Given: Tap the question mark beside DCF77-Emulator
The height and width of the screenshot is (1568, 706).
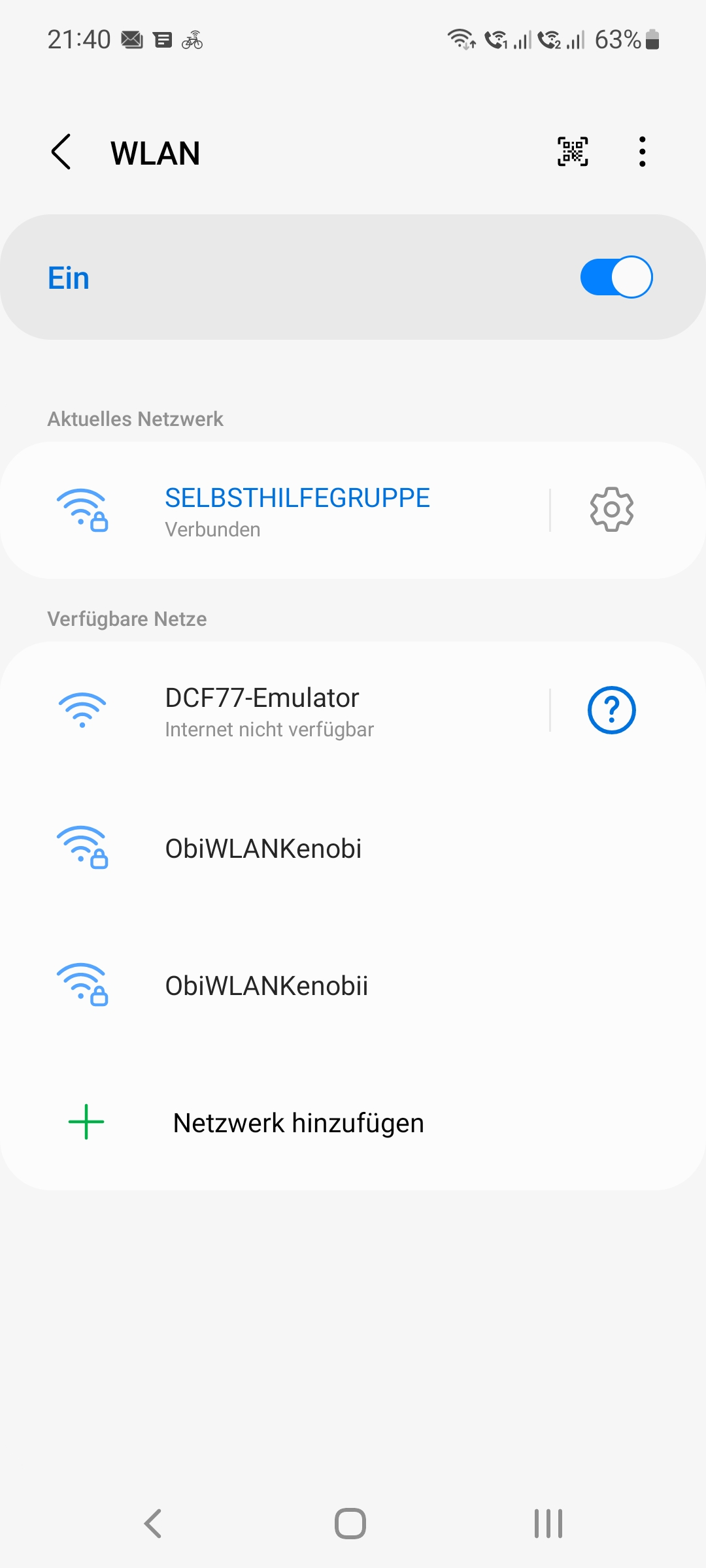Looking at the screenshot, I should click(x=612, y=710).
